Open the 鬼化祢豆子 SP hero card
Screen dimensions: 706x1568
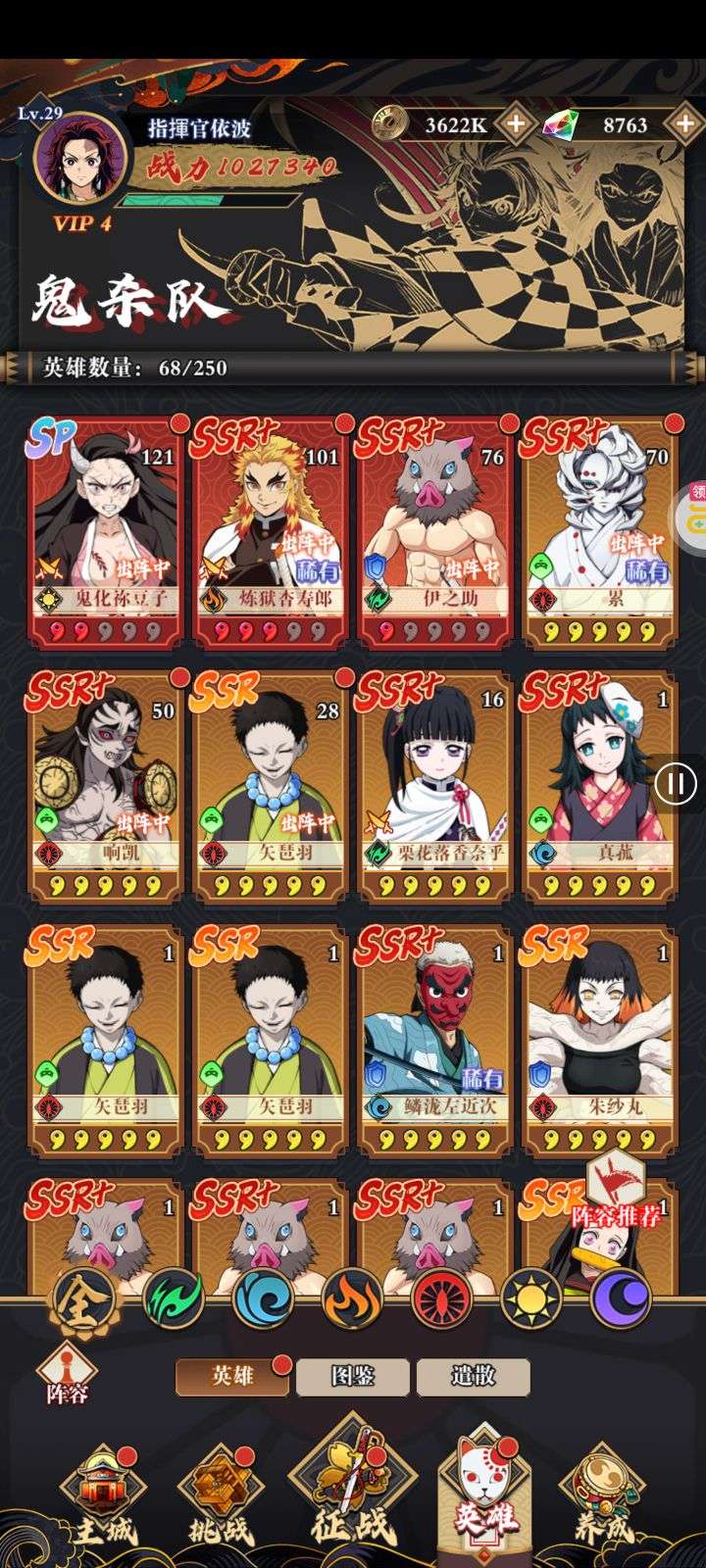tap(105, 533)
